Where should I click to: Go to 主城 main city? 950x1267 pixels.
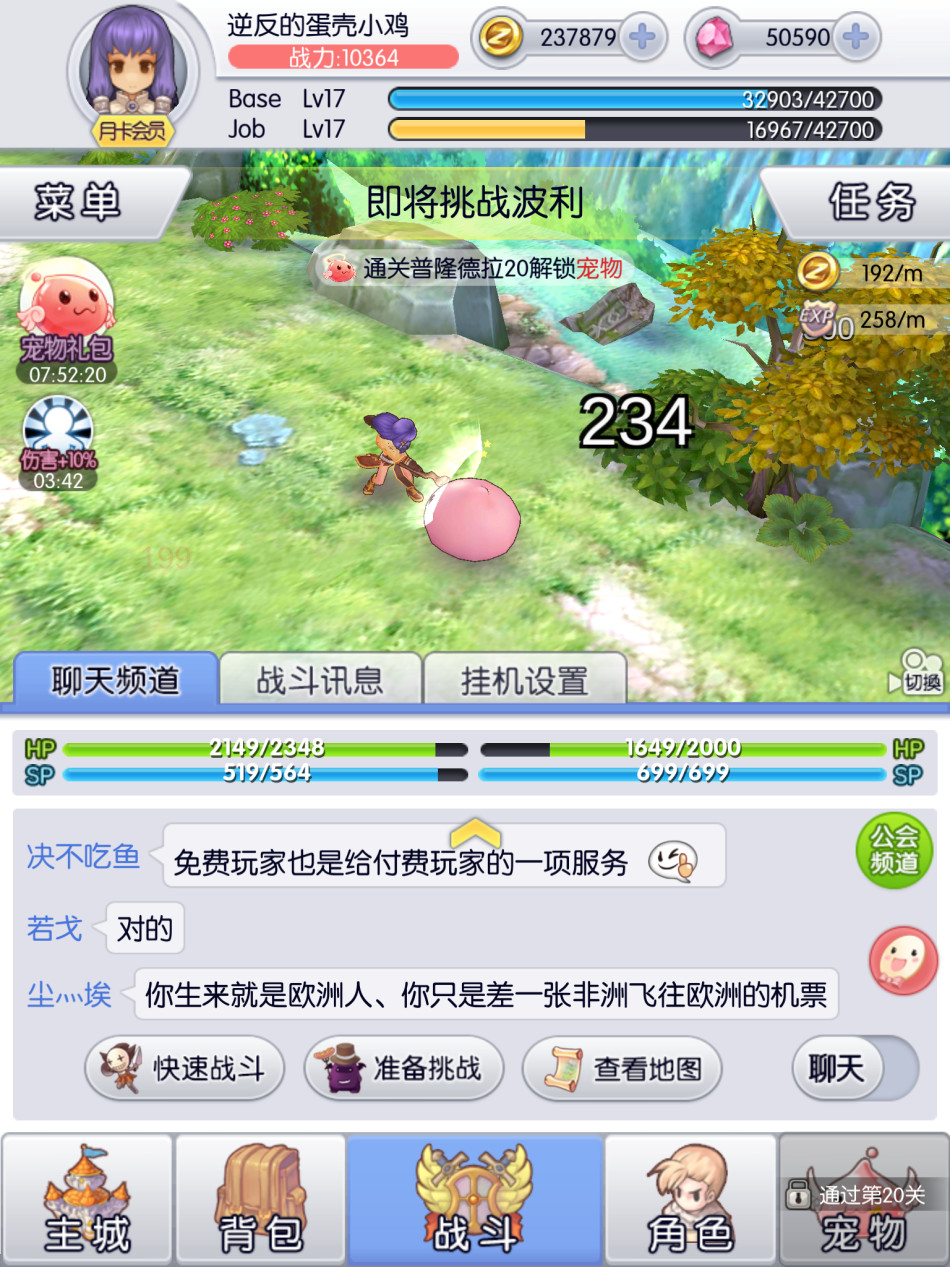coord(87,1200)
